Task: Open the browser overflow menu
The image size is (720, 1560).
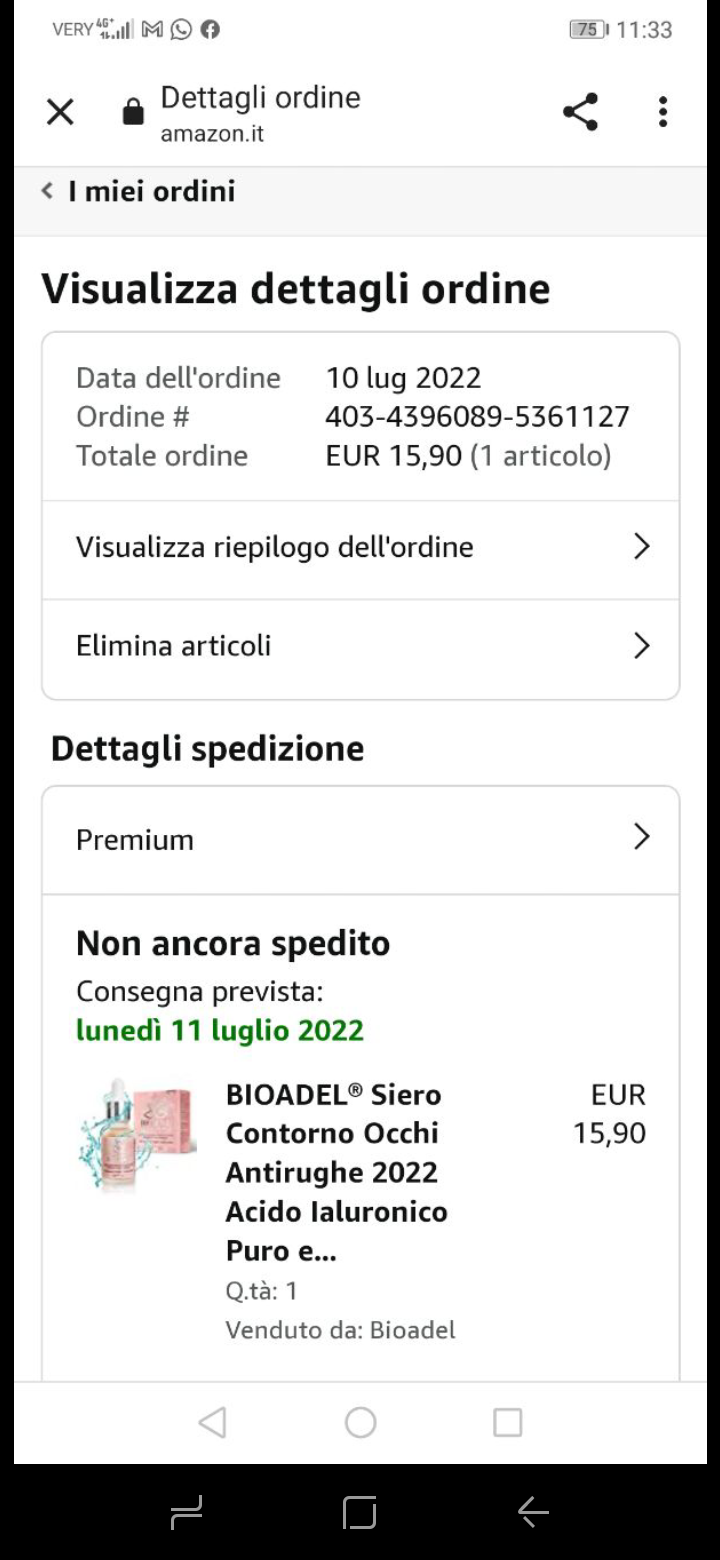Action: [662, 112]
